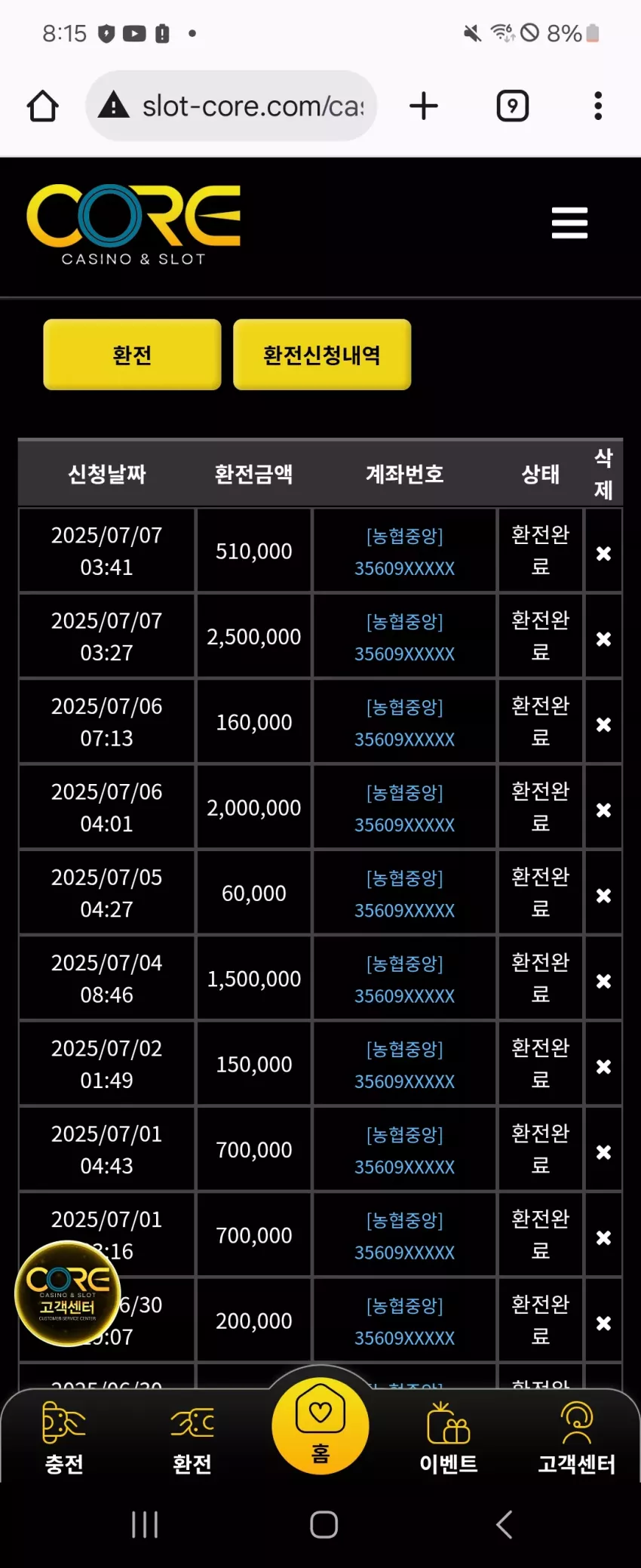Open the floating 고객센터 support badge
Screen dimensions: 641x1568
tap(68, 1293)
